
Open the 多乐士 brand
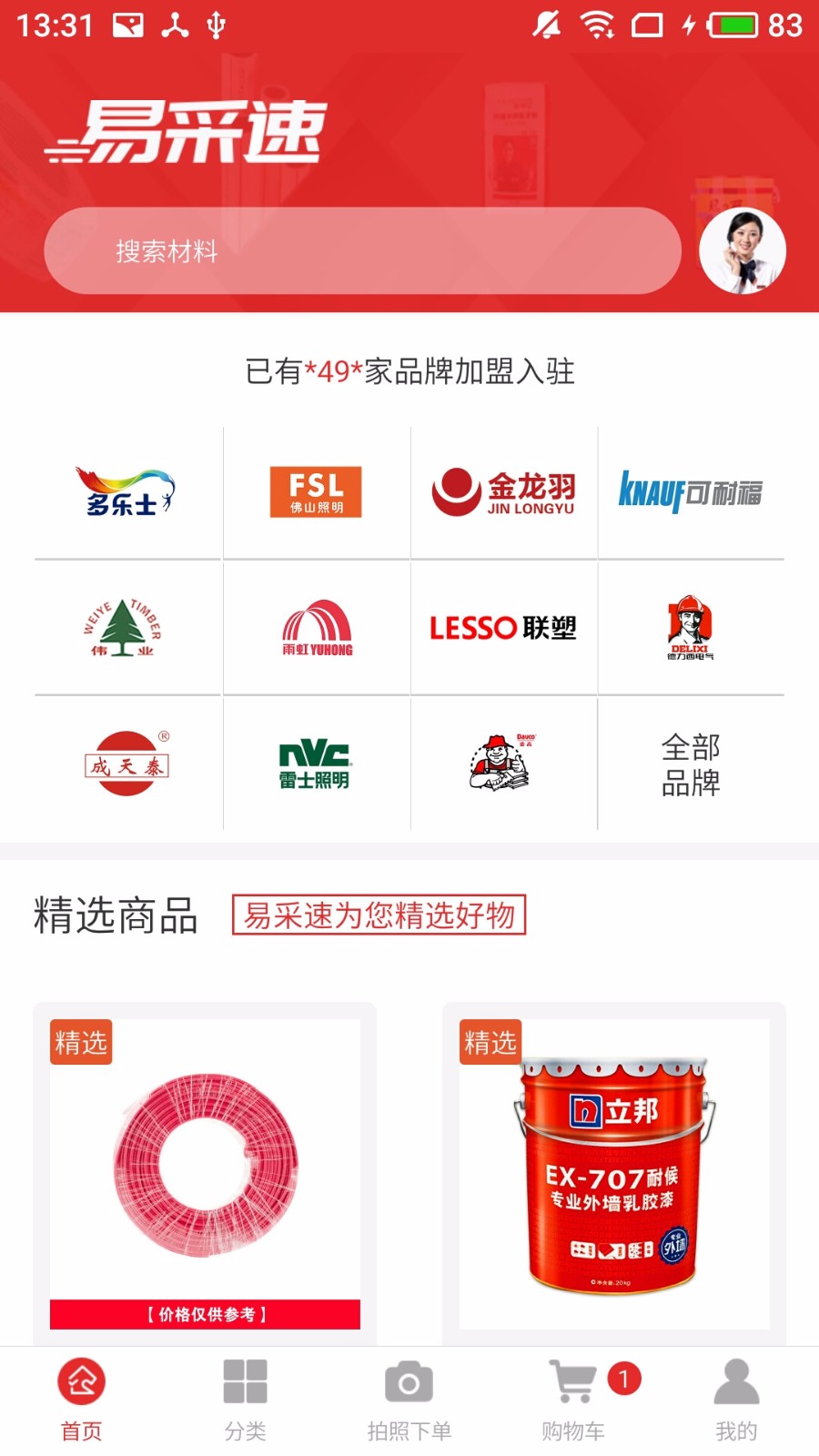click(x=127, y=492)
